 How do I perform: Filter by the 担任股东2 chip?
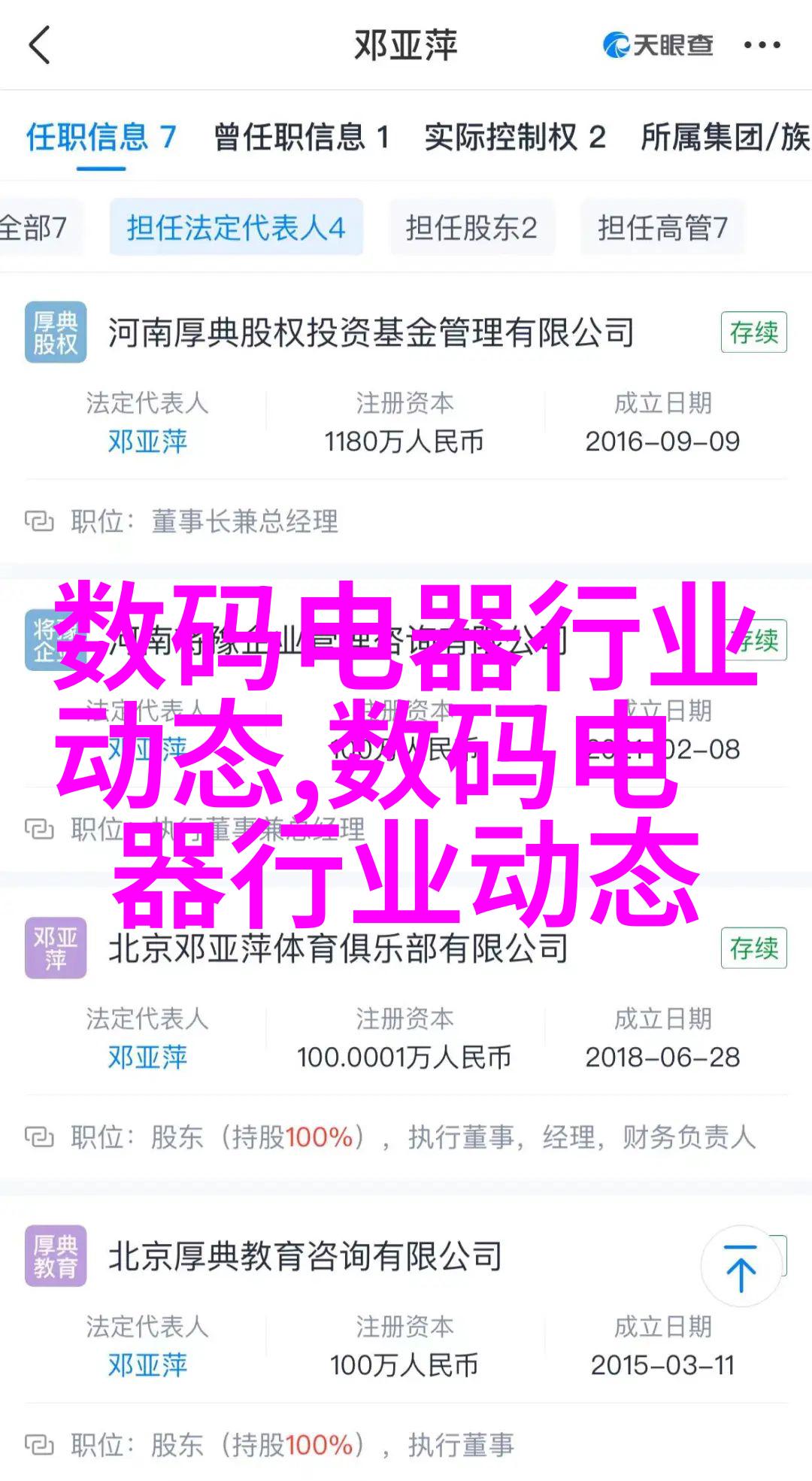(x=471, y=227)
